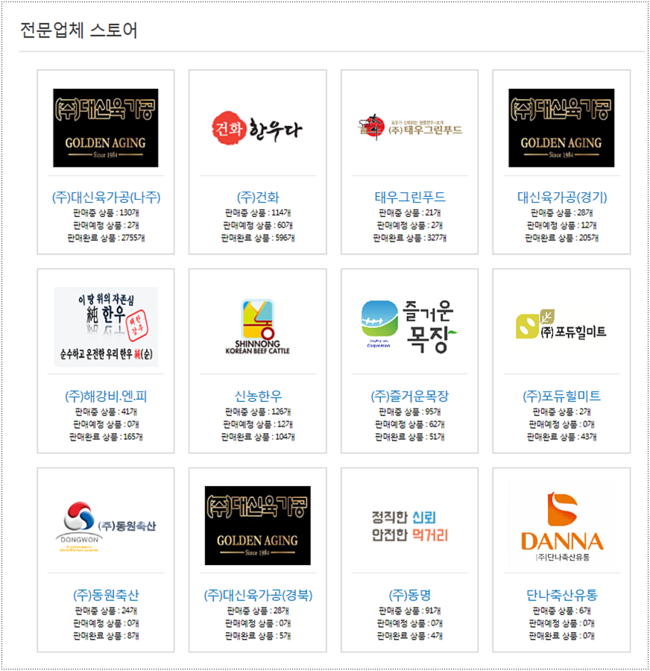Open the (주)동원축산 store
This screenshot has width=650, height=671.
105,595
